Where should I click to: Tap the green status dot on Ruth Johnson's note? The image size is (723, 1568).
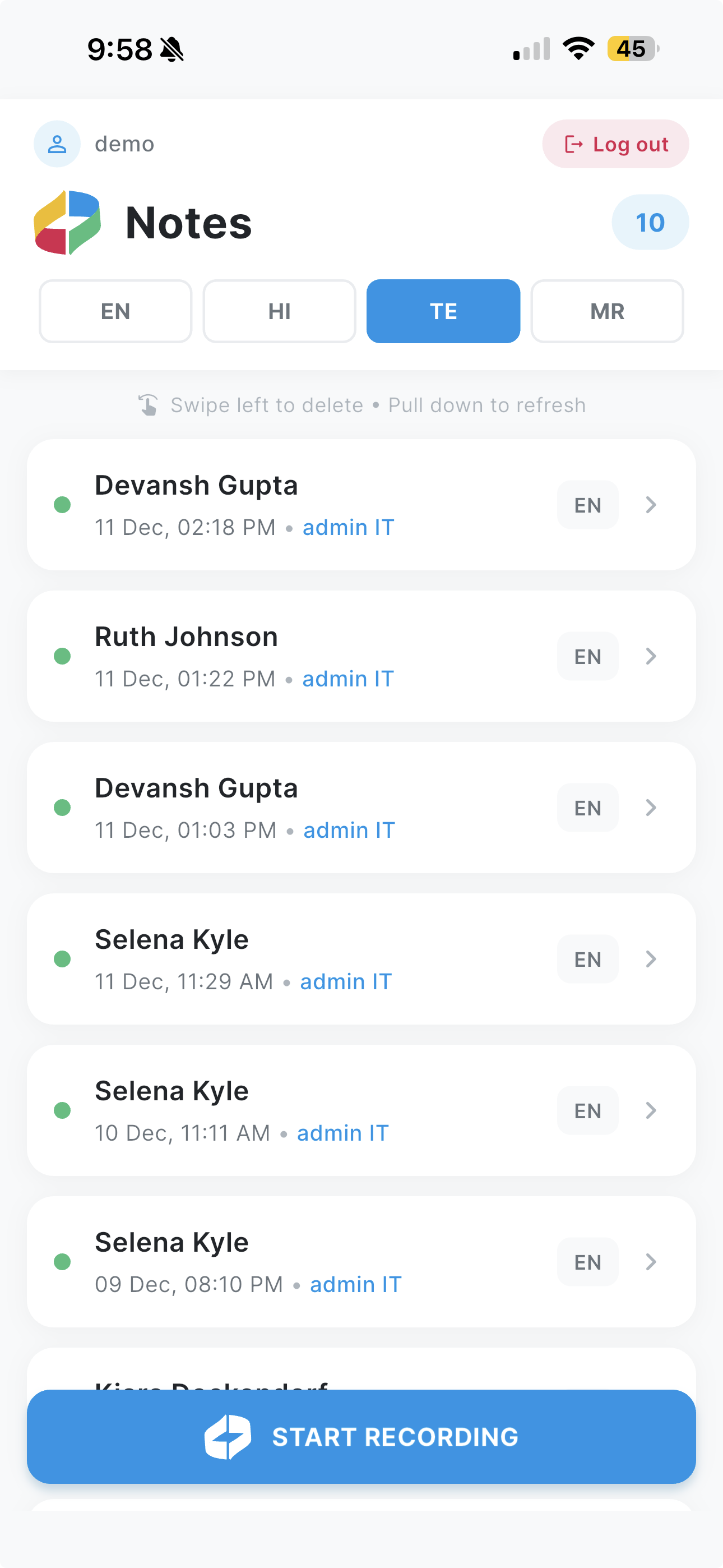(x=62, y=656)
